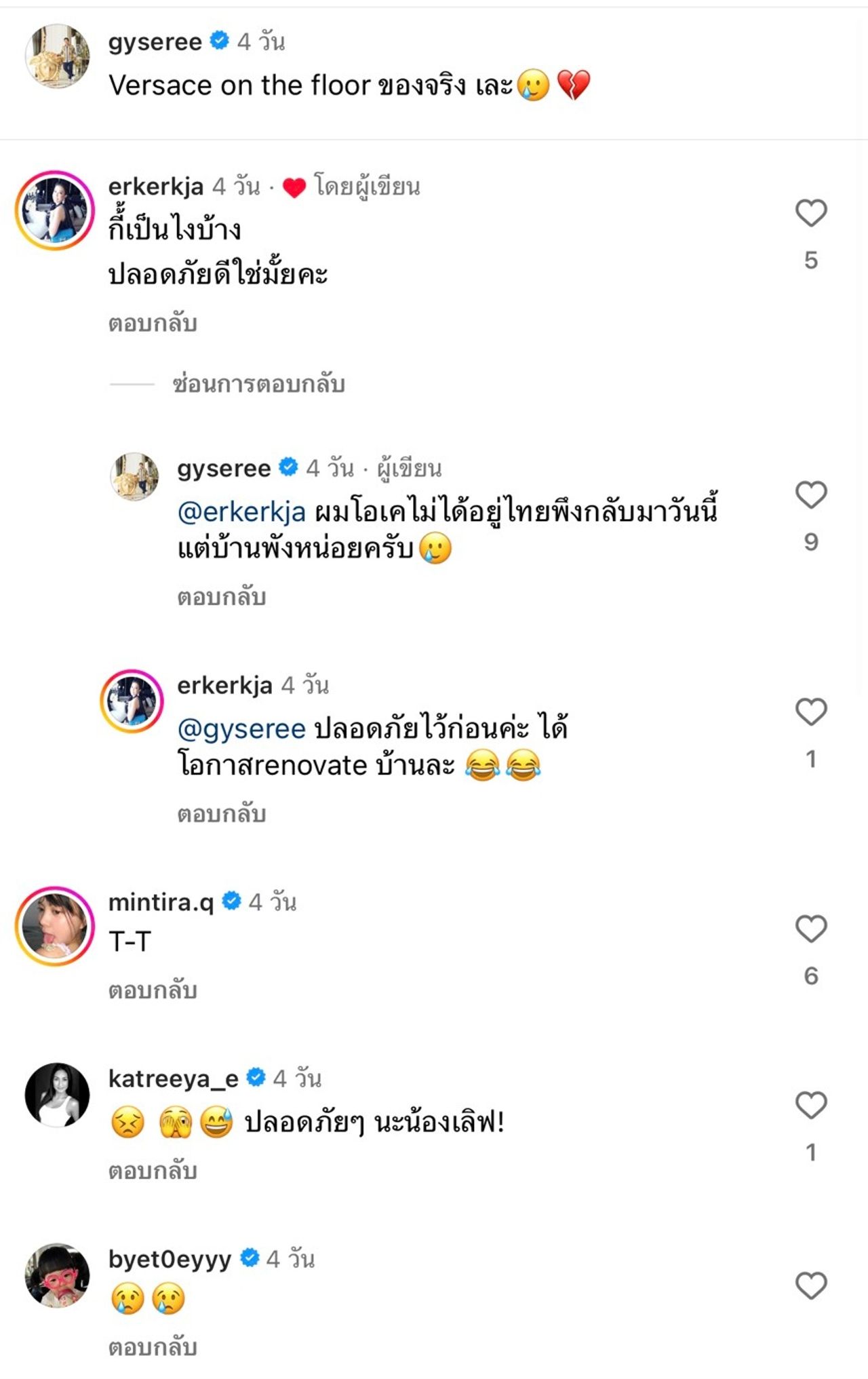This screenshot has height=1379, width=868.
Task: Hide replies with ซ่อนการตอบกลับ
Action: pyautogui.click(x=258, y=384)
